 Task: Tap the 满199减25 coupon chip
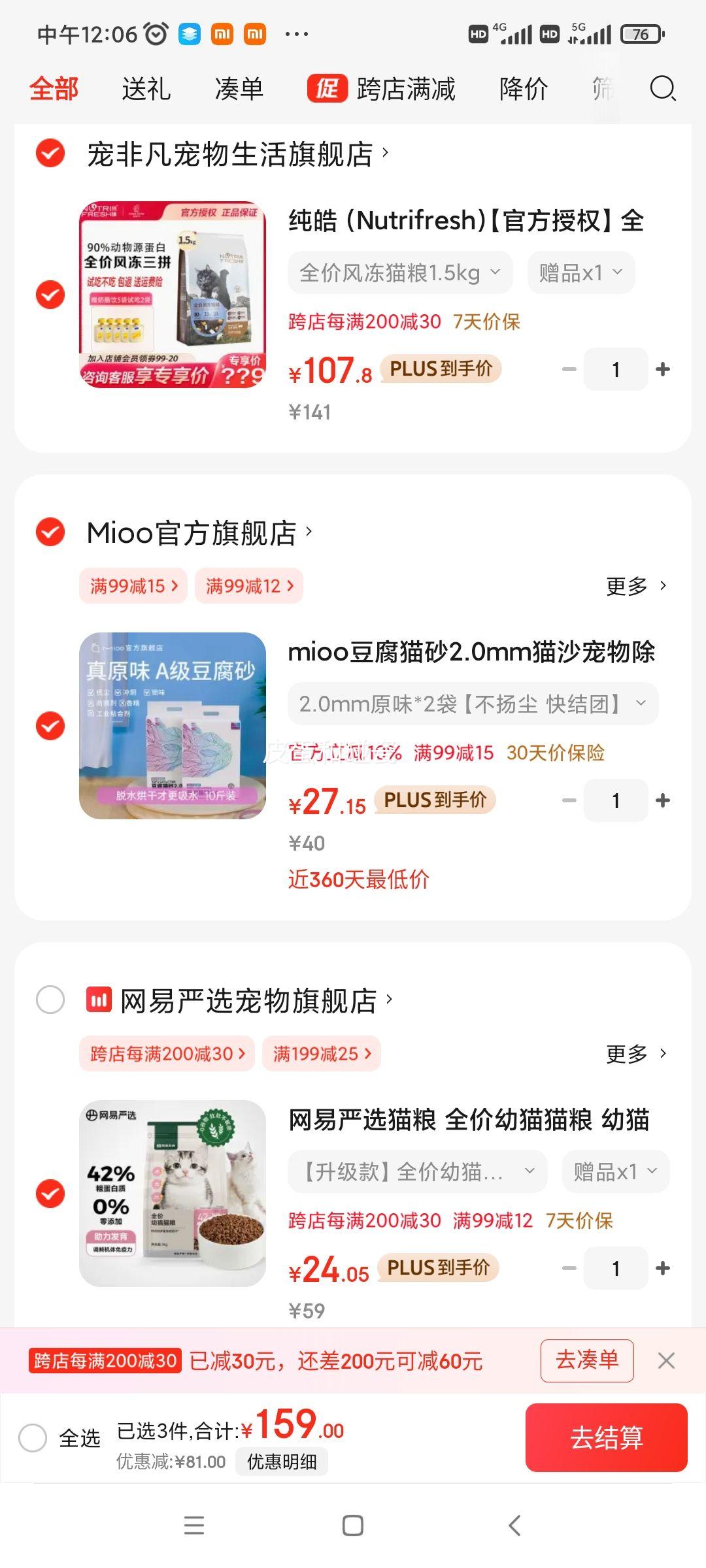(322, 1054)
